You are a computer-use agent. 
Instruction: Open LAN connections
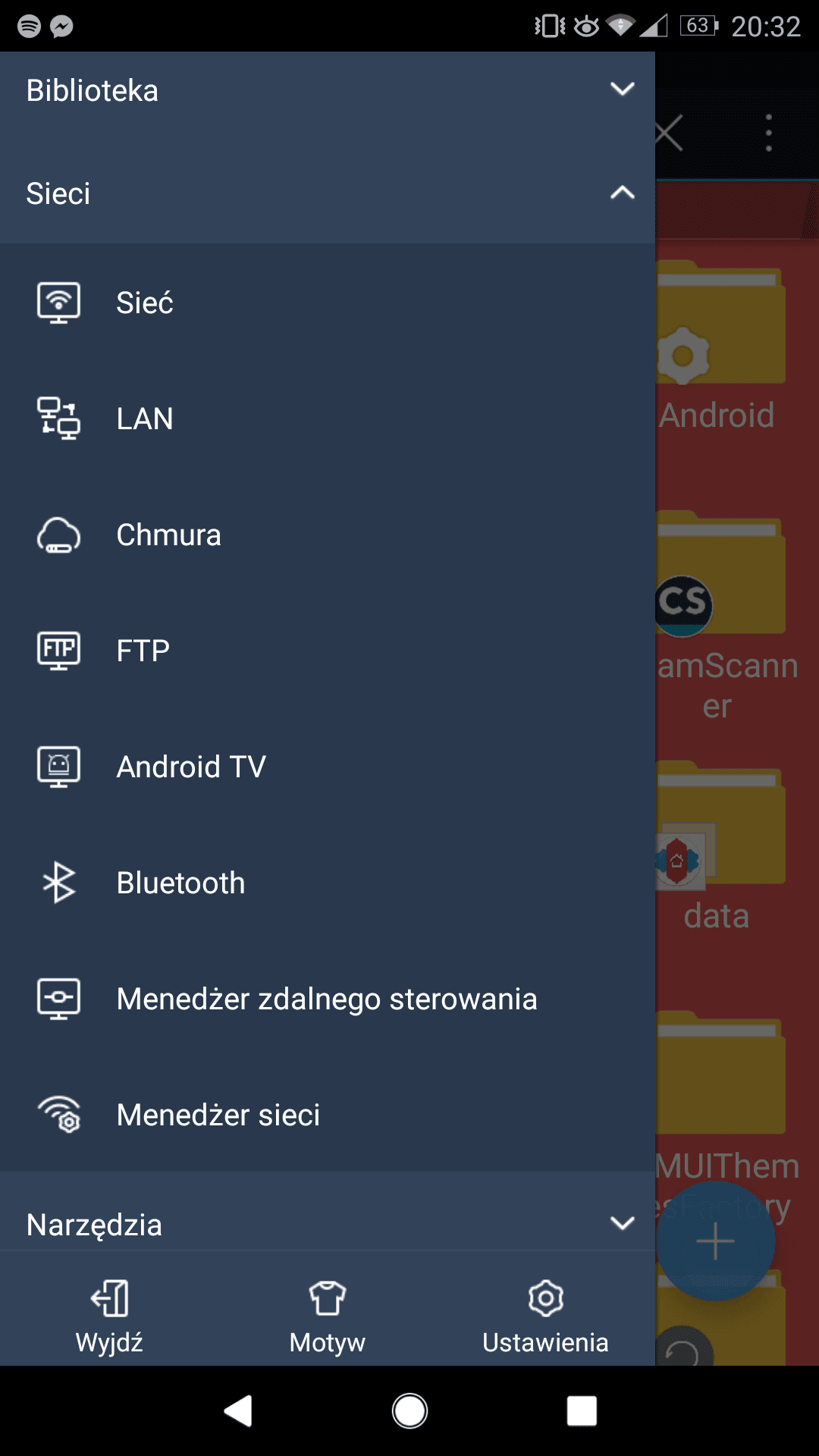328,419
